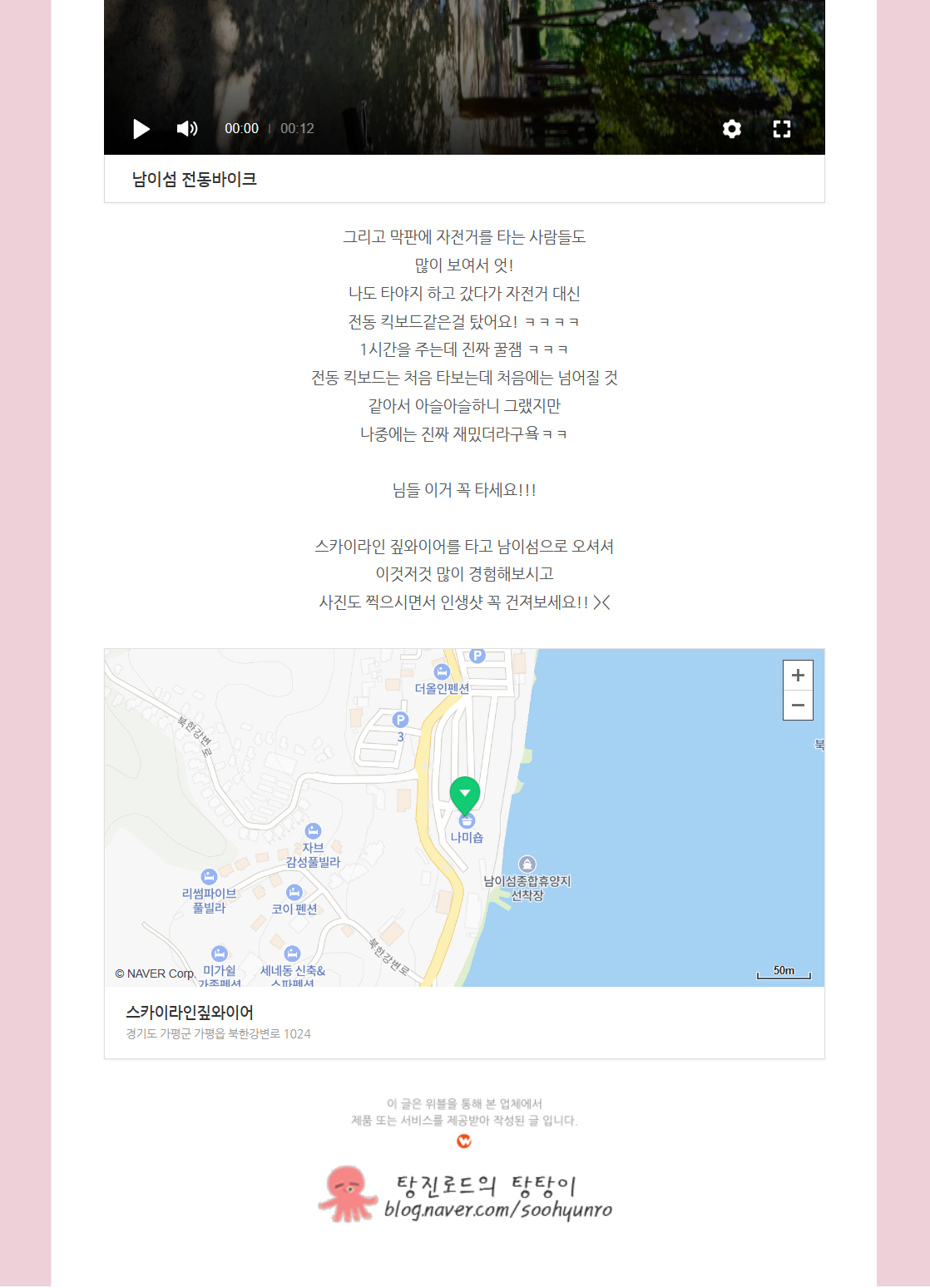Play the 남이섬 전동바이크 video
The width and height of the screenshot is (930, 1288).
(141, 129)
